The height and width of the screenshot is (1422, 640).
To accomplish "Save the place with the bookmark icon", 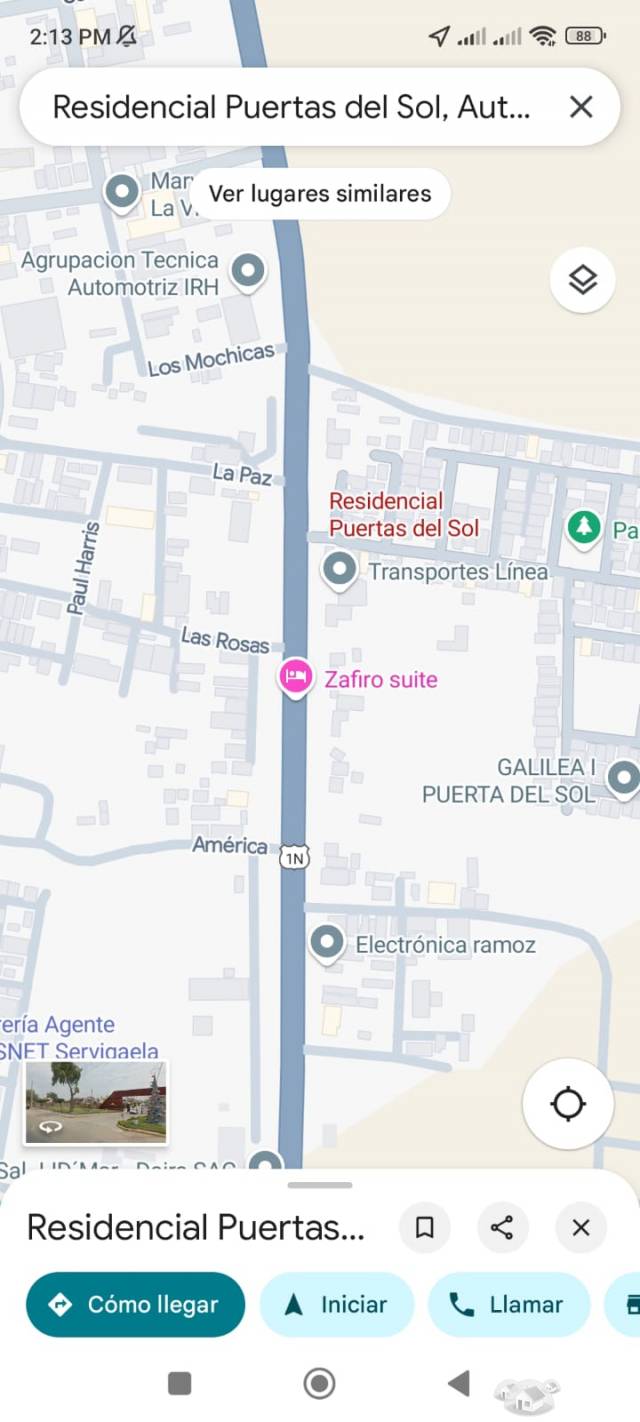I will [424, 1228].
